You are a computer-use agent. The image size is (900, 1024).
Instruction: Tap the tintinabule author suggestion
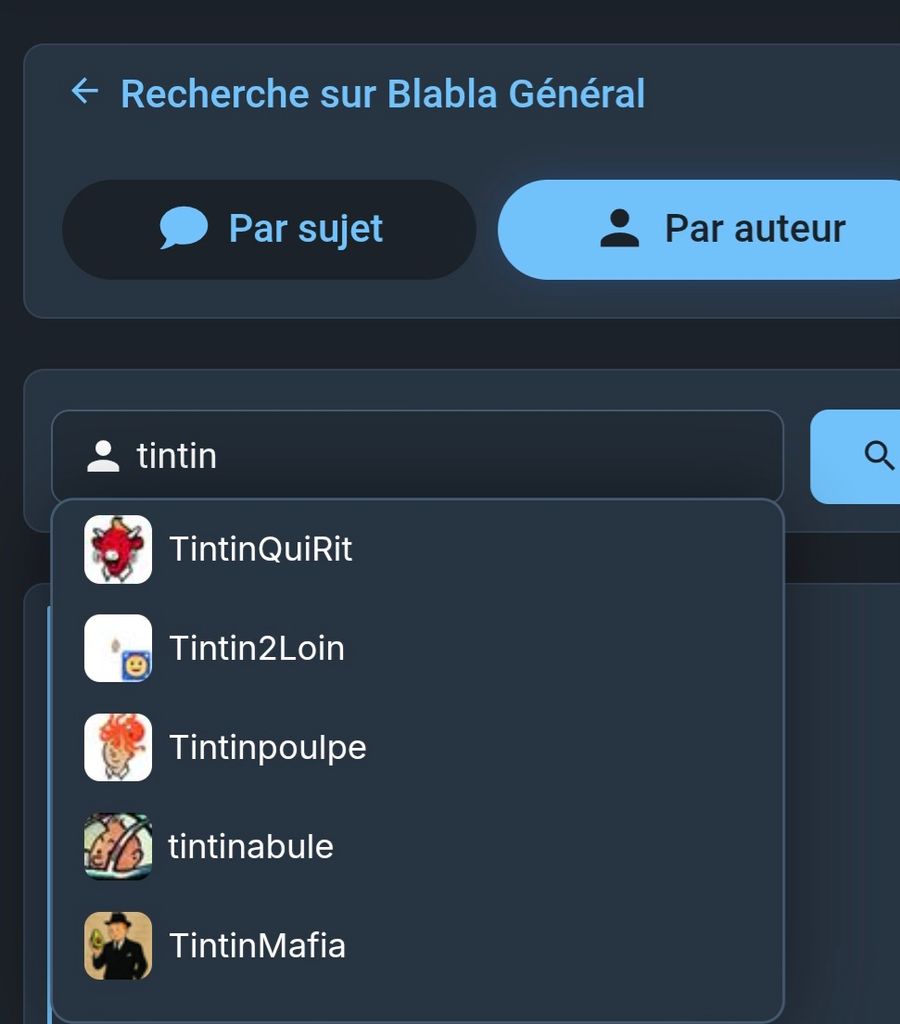point(250,846)
